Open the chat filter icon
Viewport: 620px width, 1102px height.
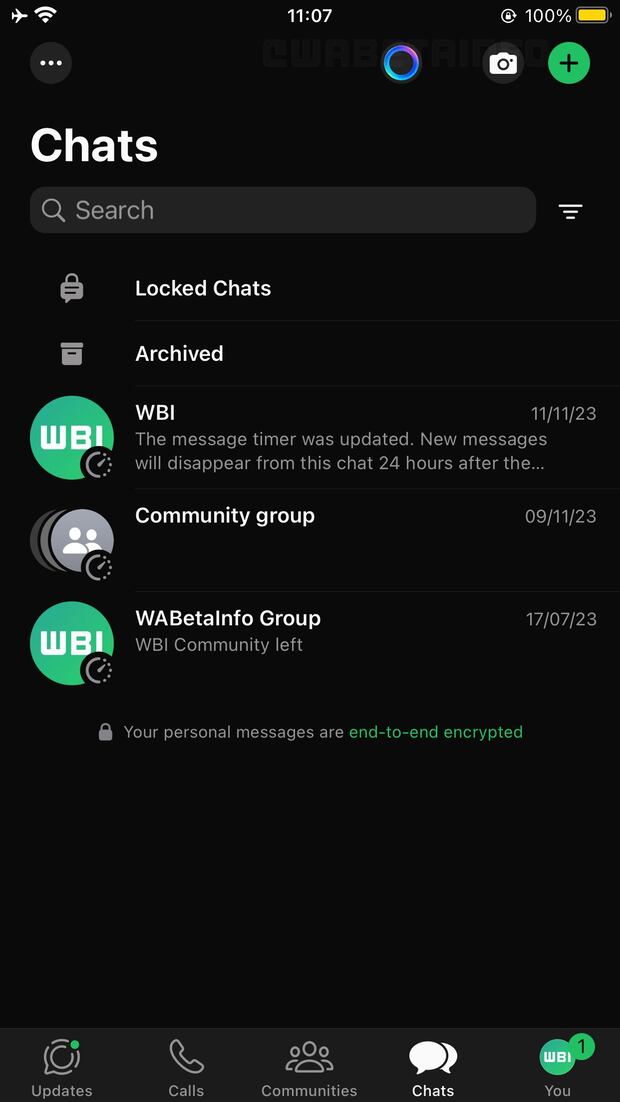click(x=570, y=211)
